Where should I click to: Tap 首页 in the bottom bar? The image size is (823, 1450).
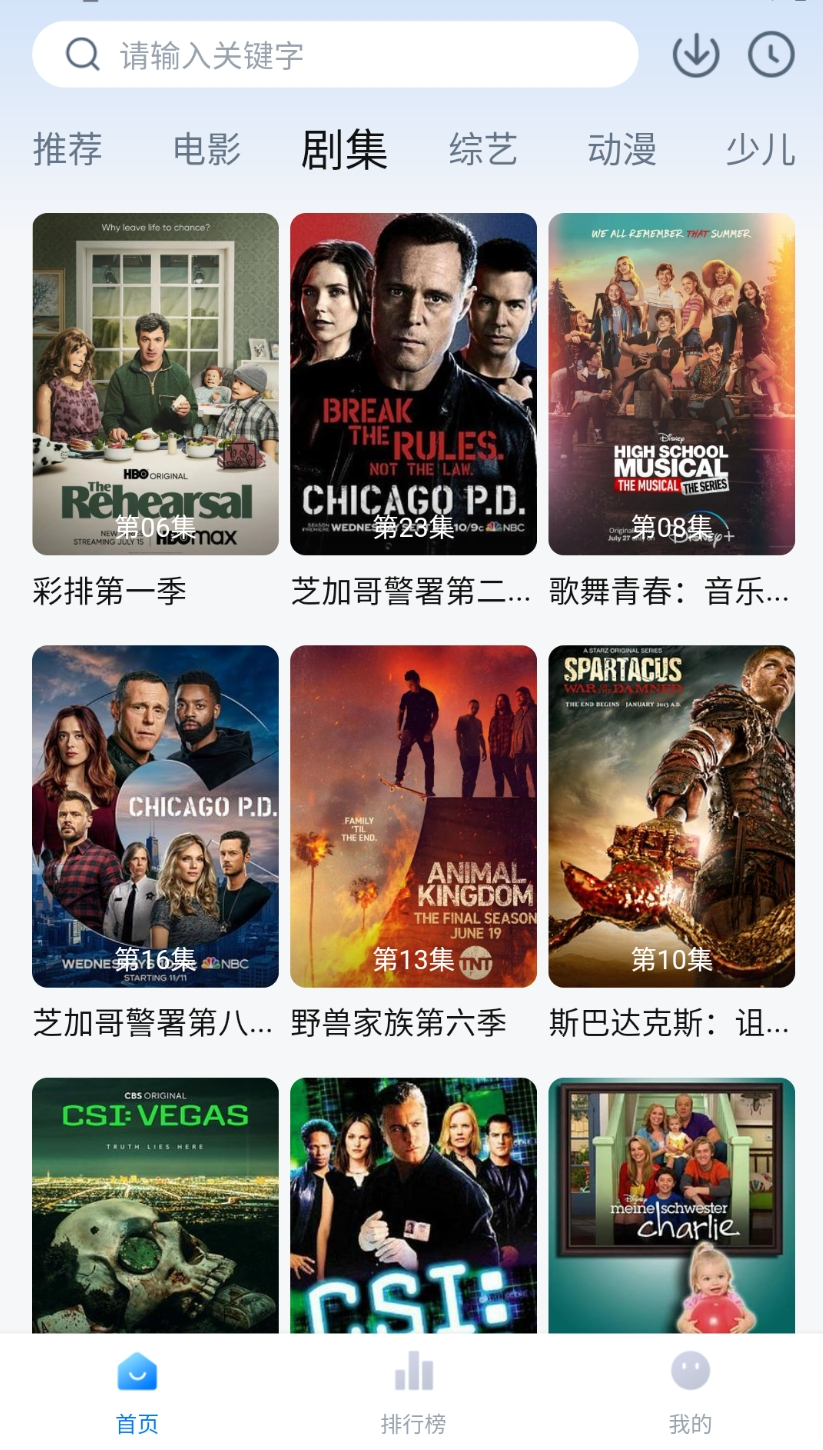point(137,1392)
